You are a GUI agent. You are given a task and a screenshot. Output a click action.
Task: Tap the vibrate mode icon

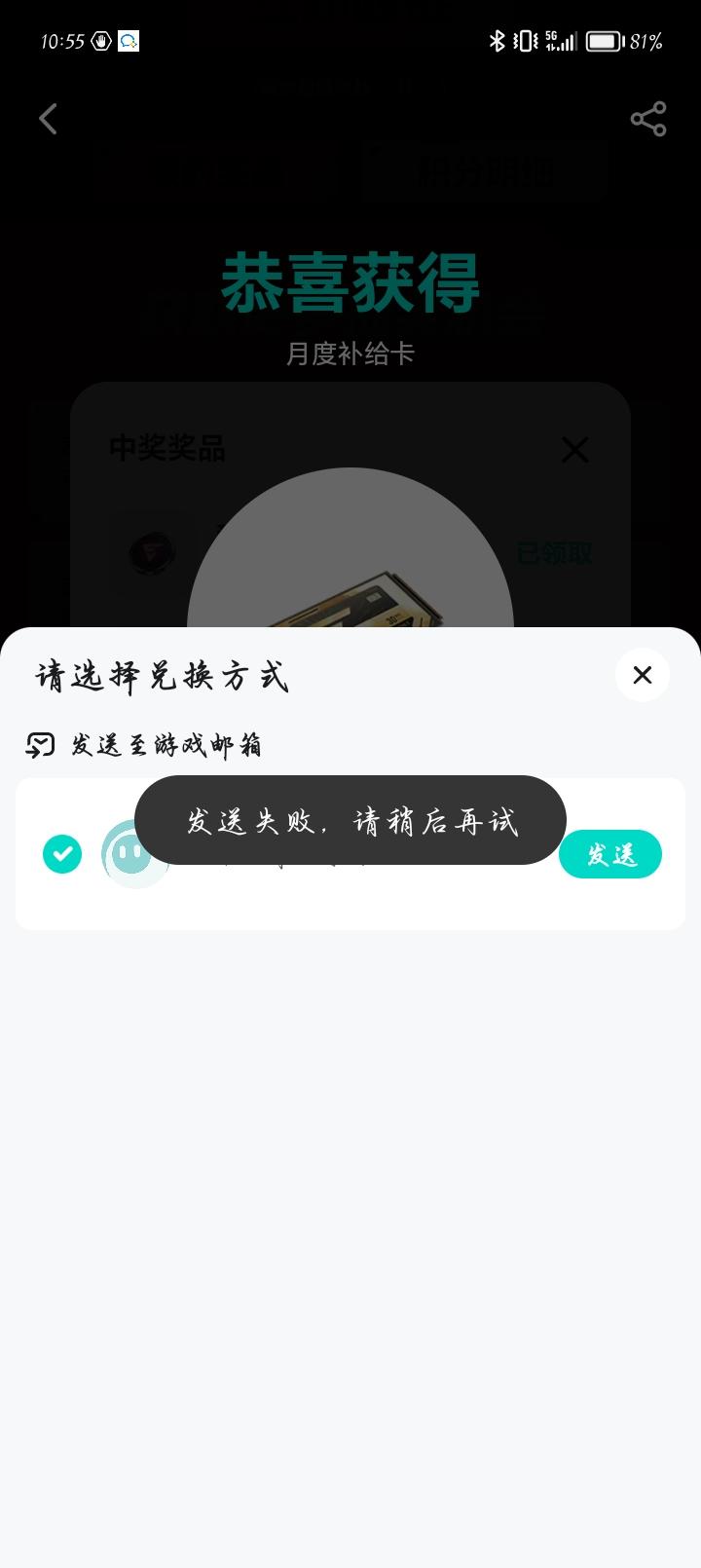(x=525, y=41)
